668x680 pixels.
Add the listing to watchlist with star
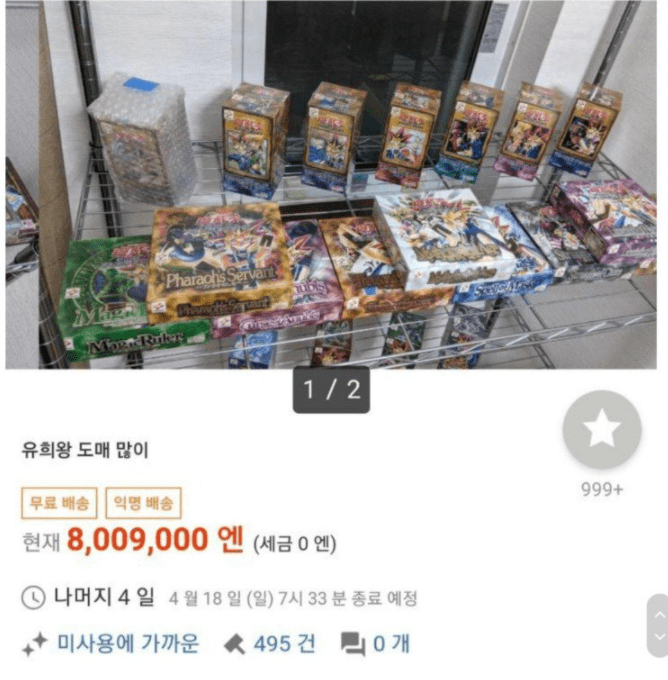point(601,430)
